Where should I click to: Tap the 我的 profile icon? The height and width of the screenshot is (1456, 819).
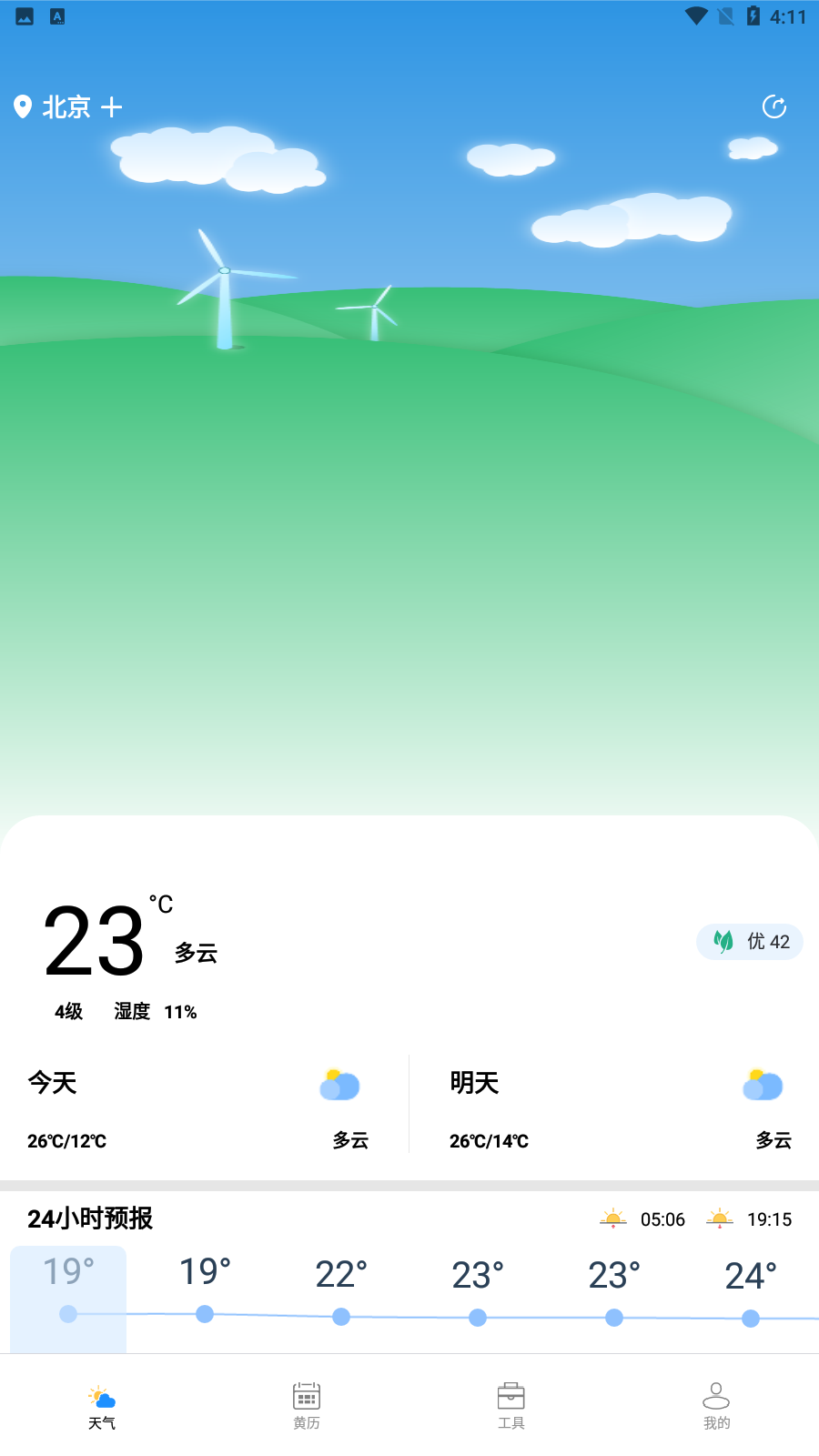tap(718, 1394)
